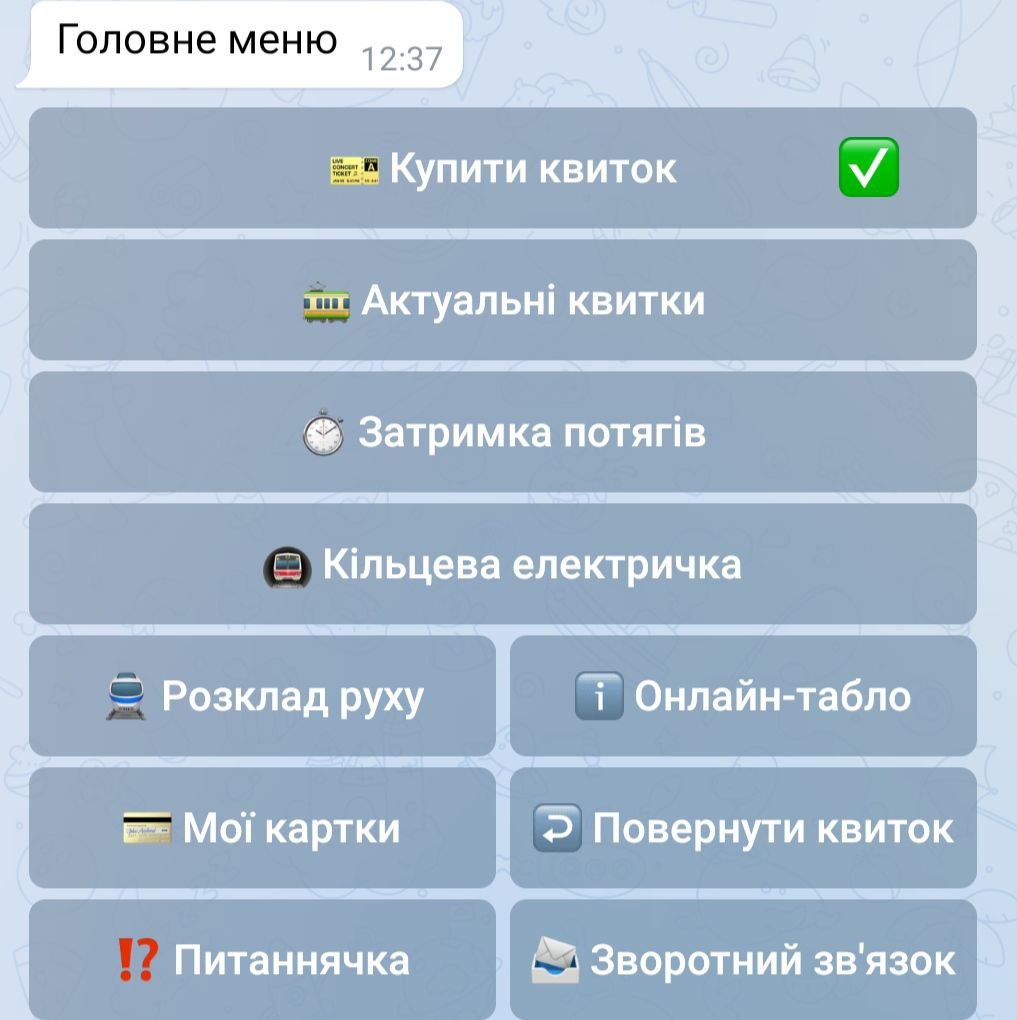This screenshot has height=1020, width=1017.
Task: Open the Питаннячка section
Action: (x=262, y=960)
